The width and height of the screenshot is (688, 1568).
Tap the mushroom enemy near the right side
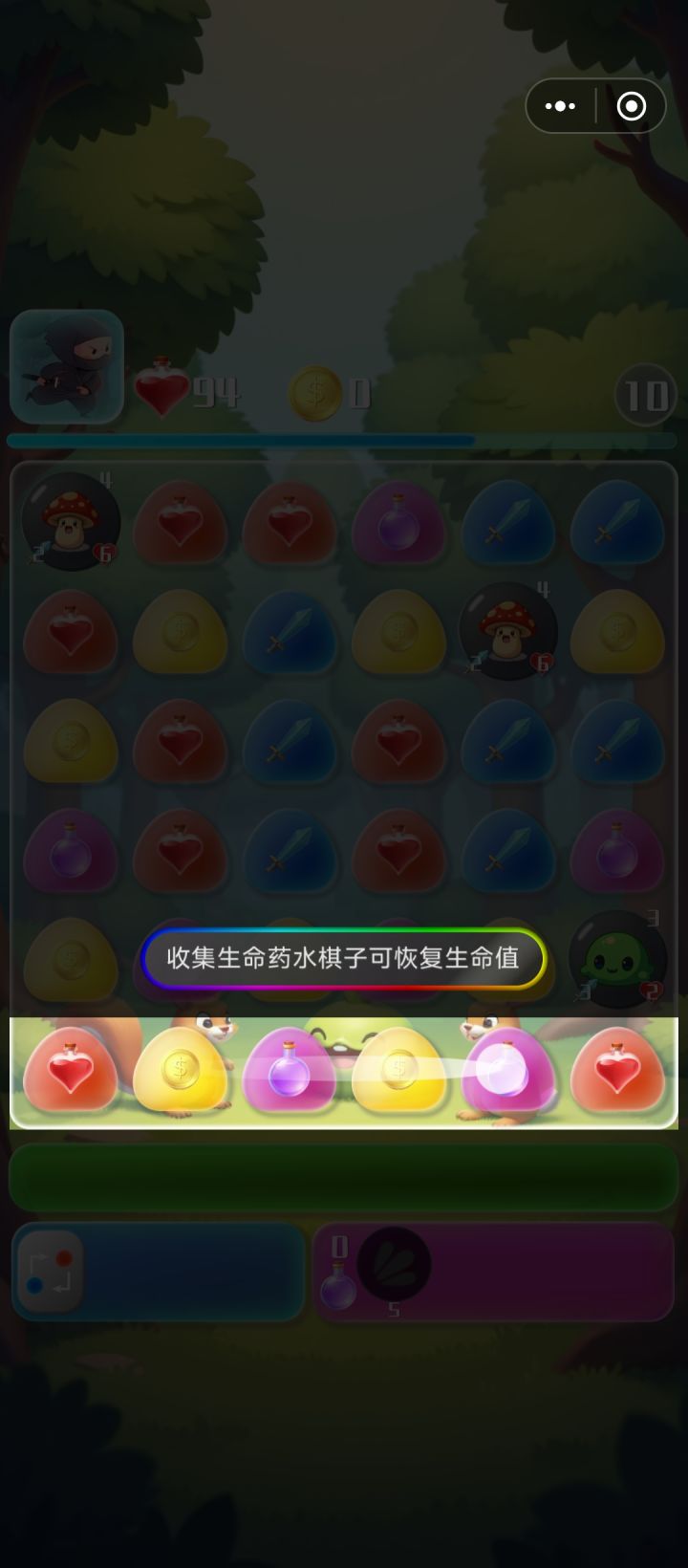tap(507, 631)
